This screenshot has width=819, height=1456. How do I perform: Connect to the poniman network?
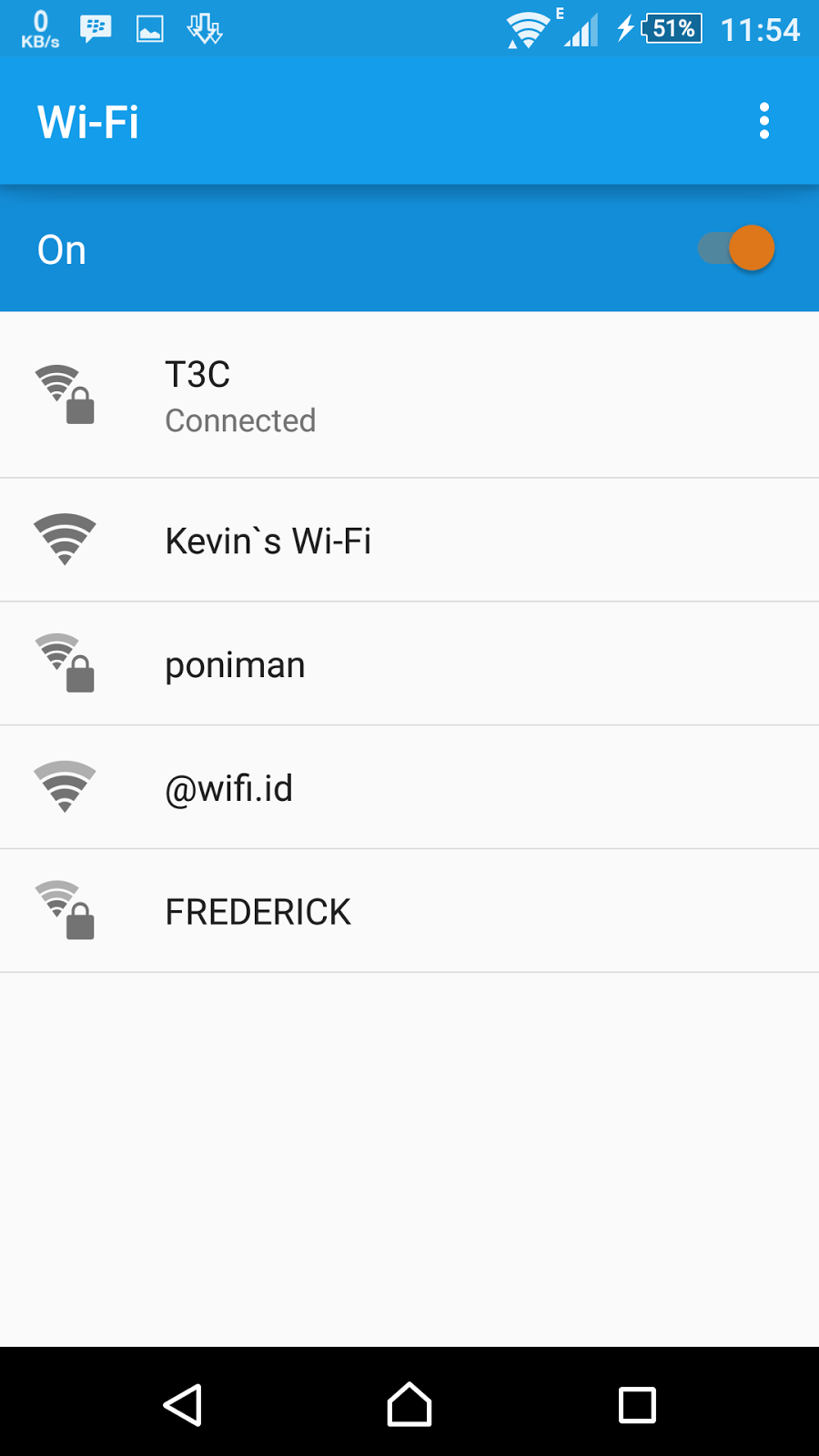pyautogui.click(x=409, y=664)
